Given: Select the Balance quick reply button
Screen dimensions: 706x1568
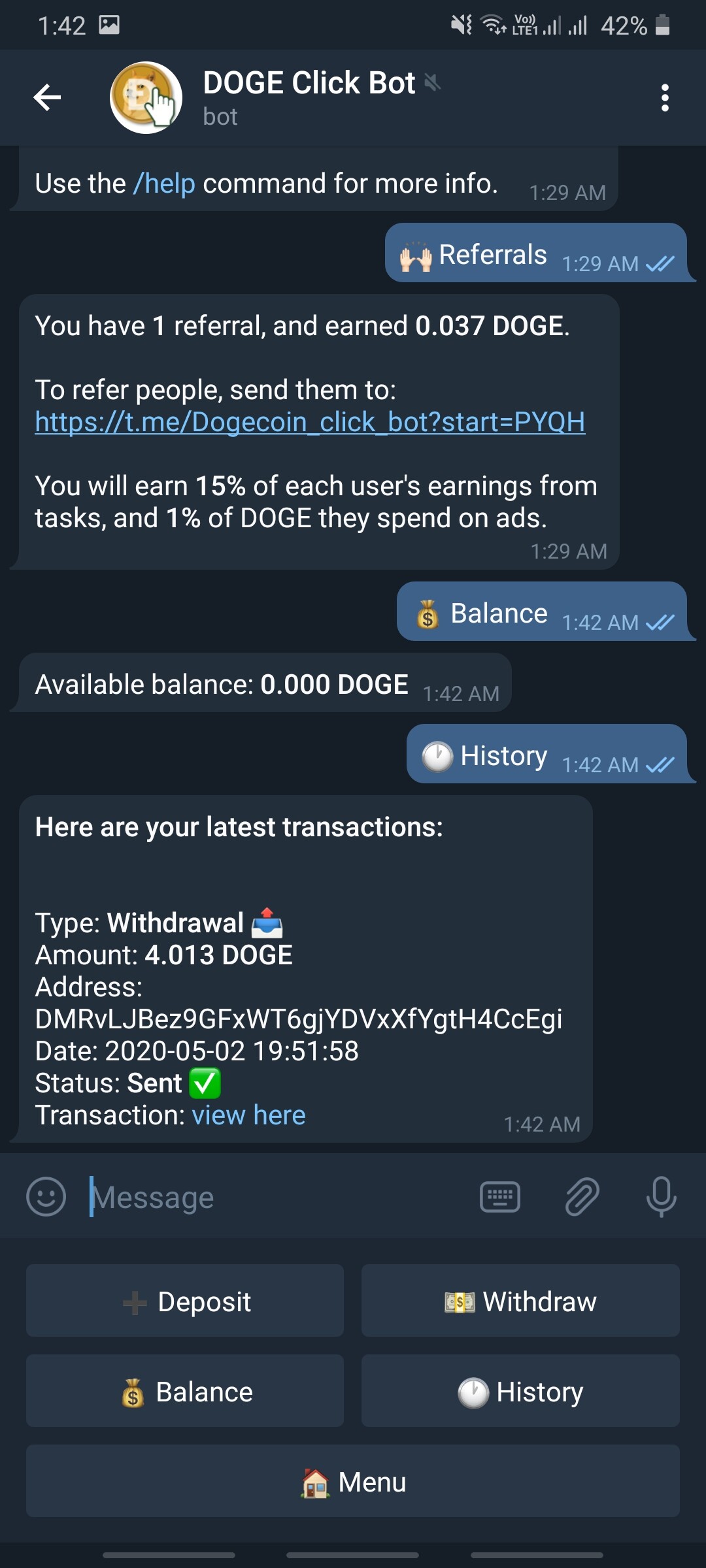Looking at the screenshot, I should (x=184, y=1392).
